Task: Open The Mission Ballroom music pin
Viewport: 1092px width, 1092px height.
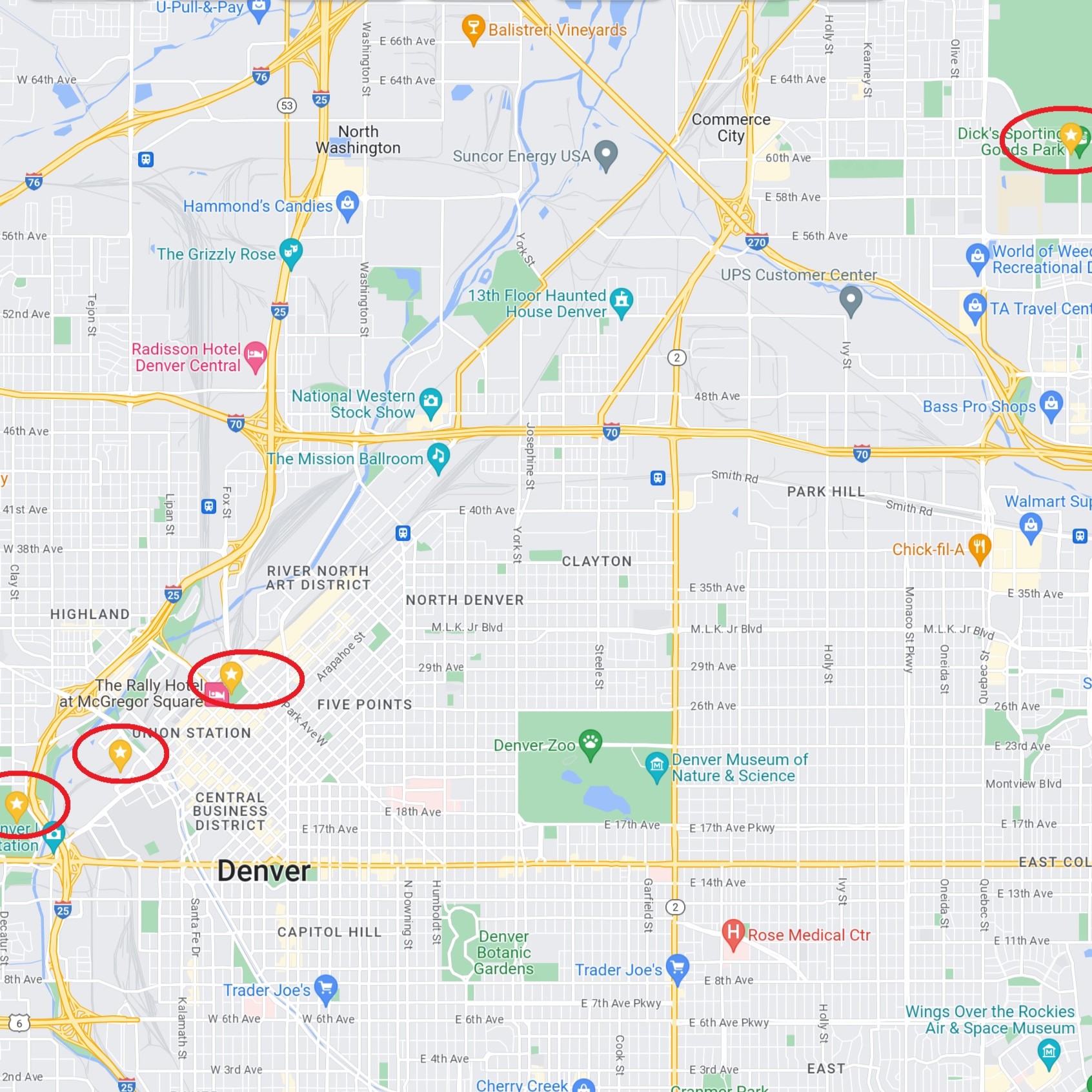Action: pos(439,456)
